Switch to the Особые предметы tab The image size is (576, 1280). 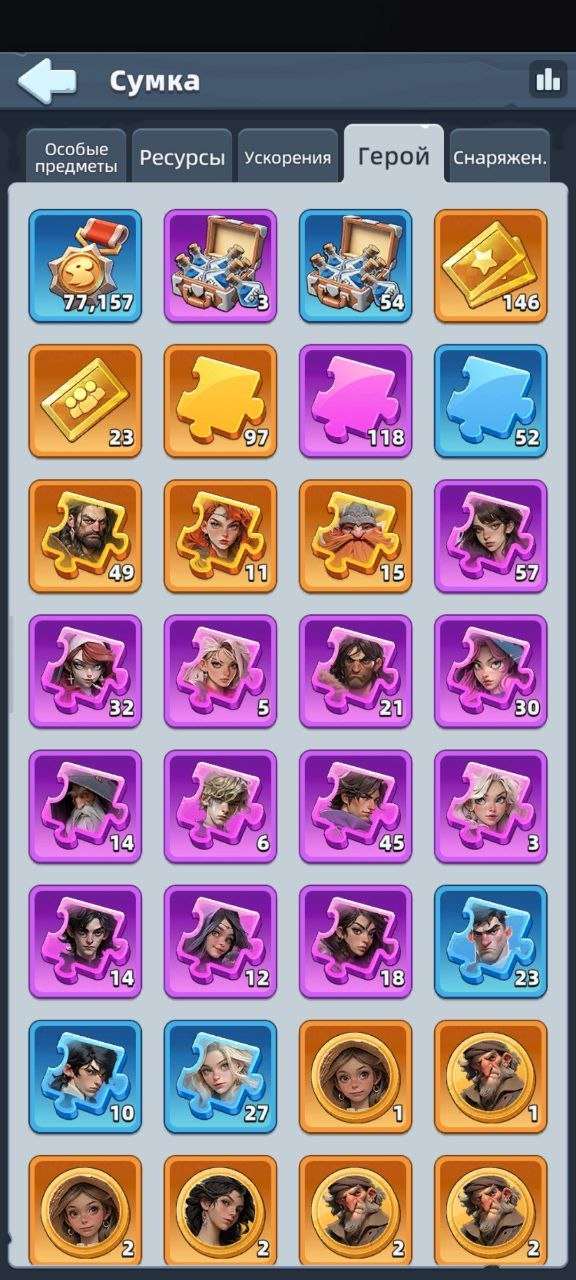pyautogui.click(x=76, y=157)
